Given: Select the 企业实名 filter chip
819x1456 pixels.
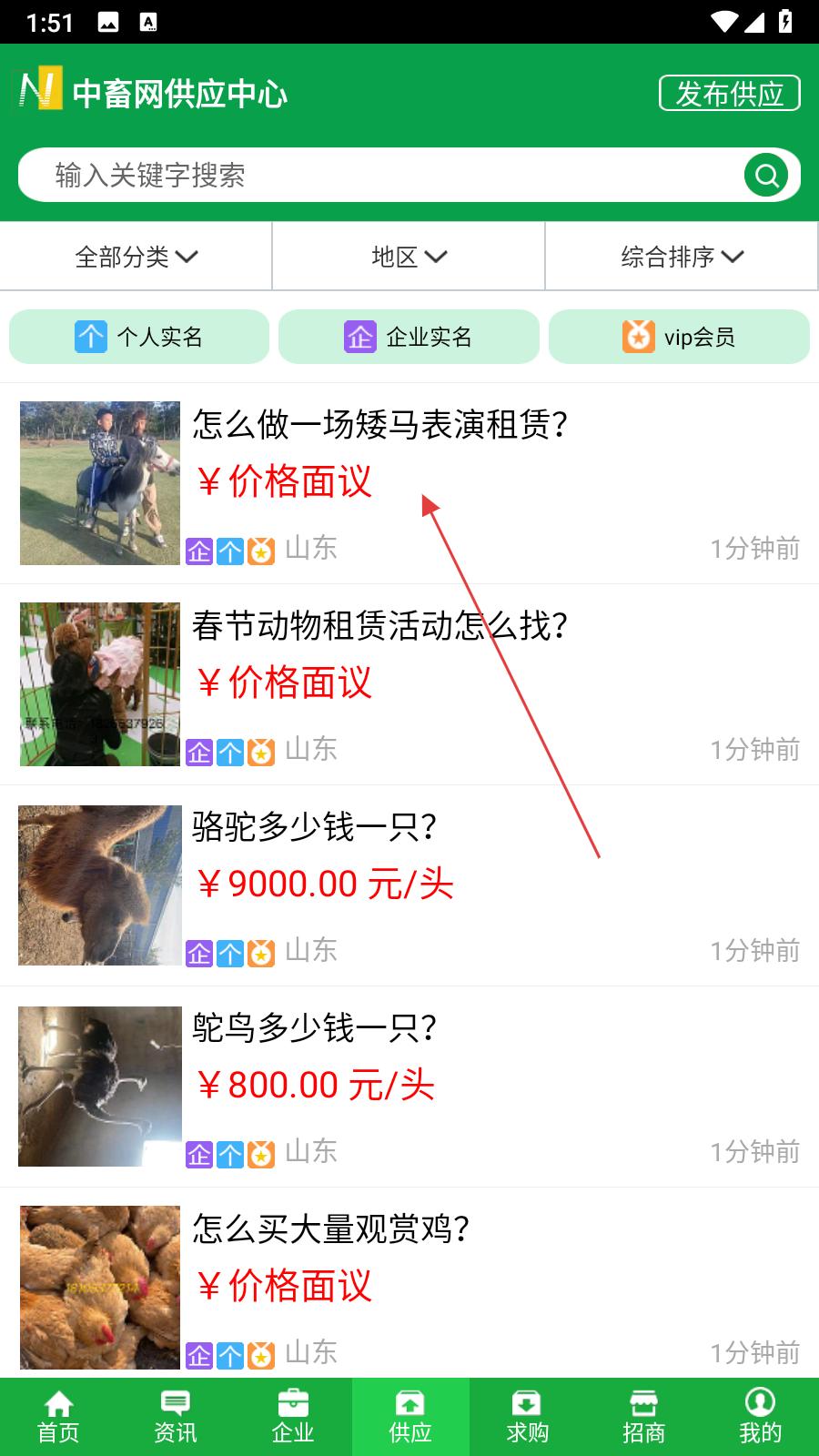Looking at the screenshot, I should click(409, 337).
